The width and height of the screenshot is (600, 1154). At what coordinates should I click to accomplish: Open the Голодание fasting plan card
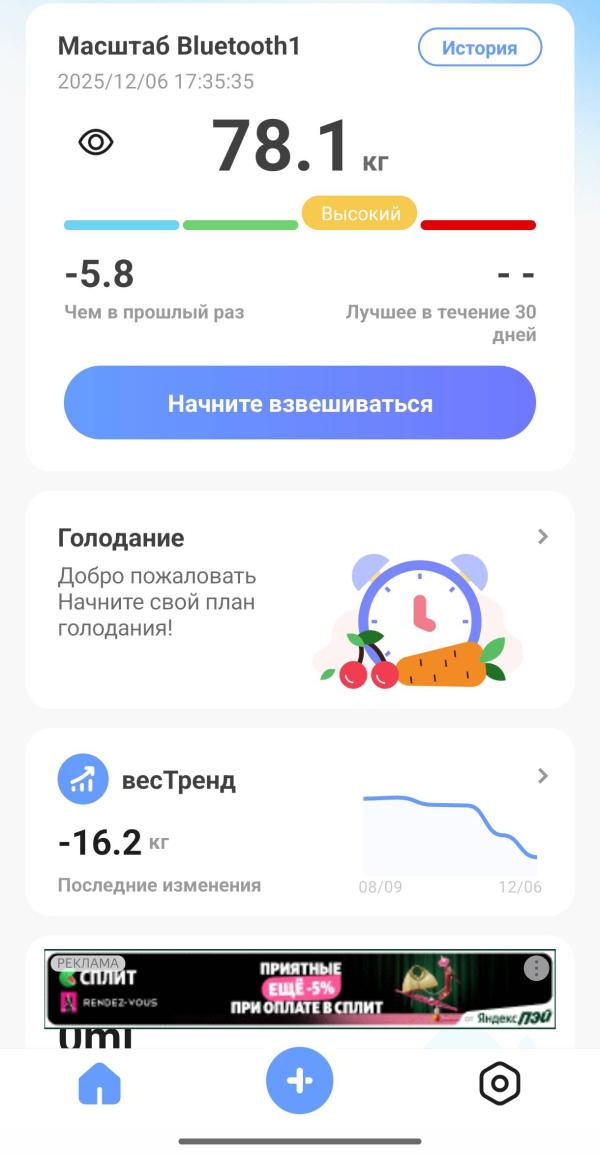(x=300, y=599)
